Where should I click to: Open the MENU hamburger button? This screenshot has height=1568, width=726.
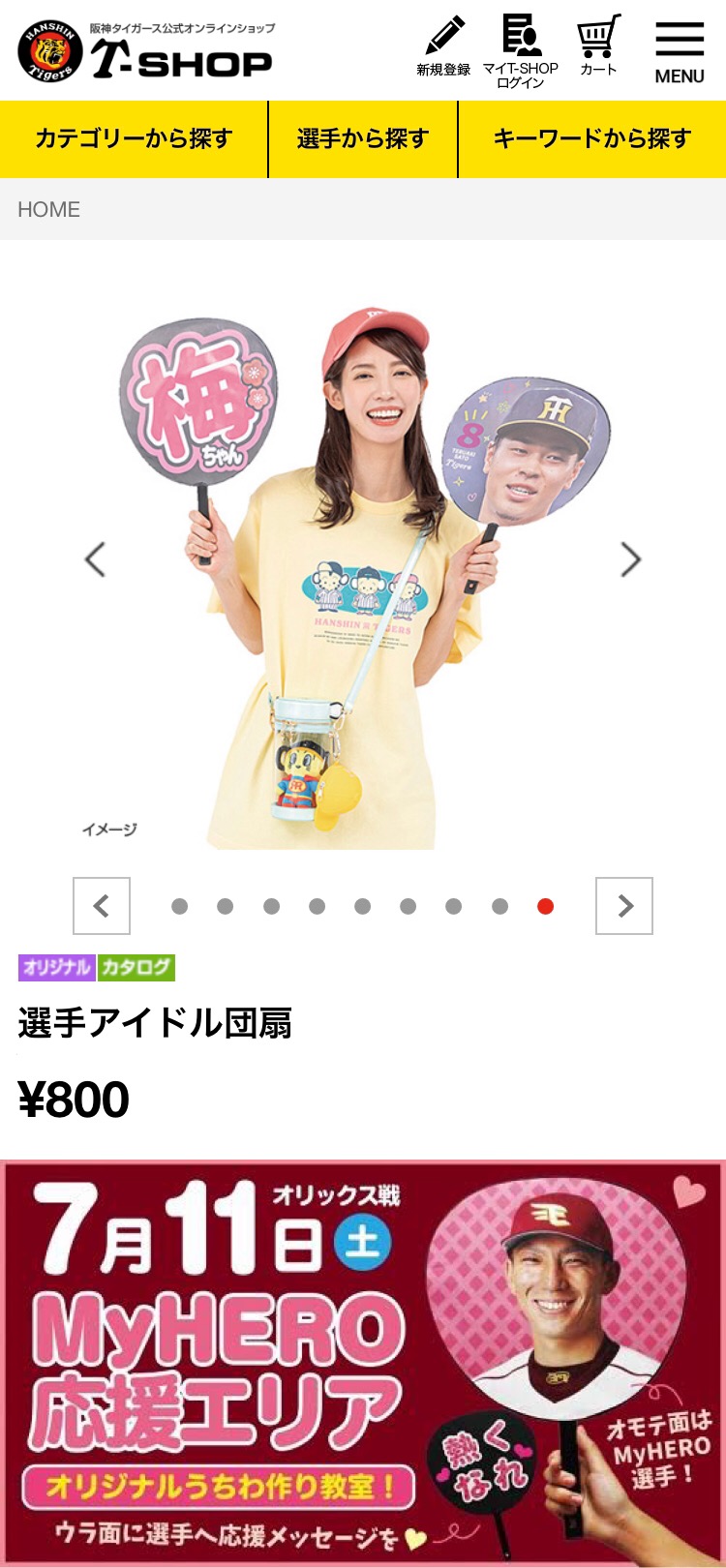(x=679, y=50)
